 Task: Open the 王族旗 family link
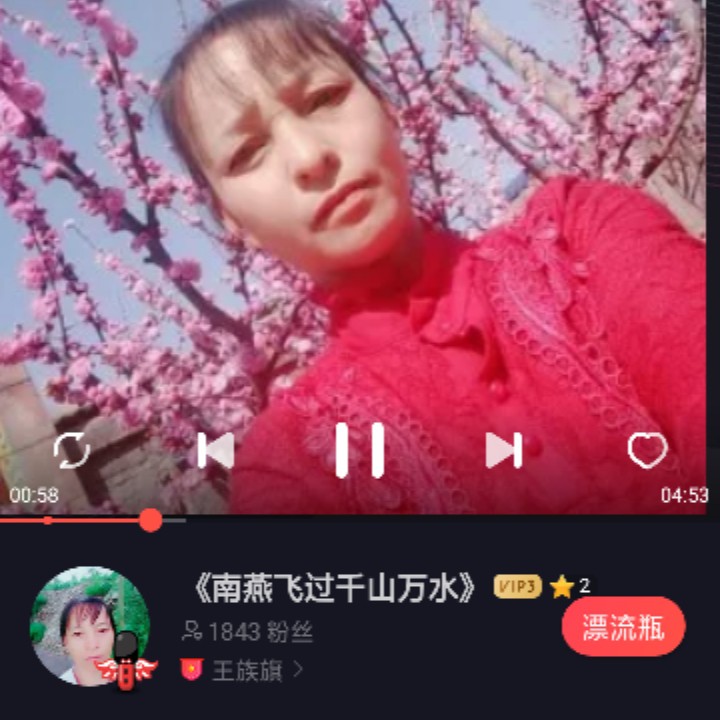[x=242, y=670]
